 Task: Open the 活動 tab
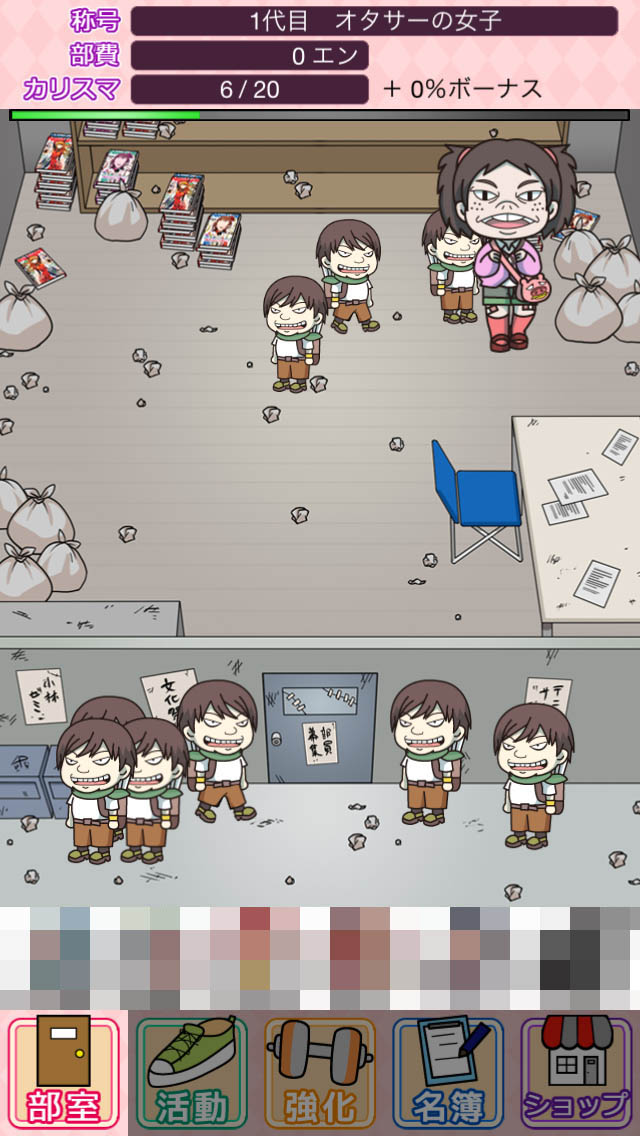click(192, 1073)
